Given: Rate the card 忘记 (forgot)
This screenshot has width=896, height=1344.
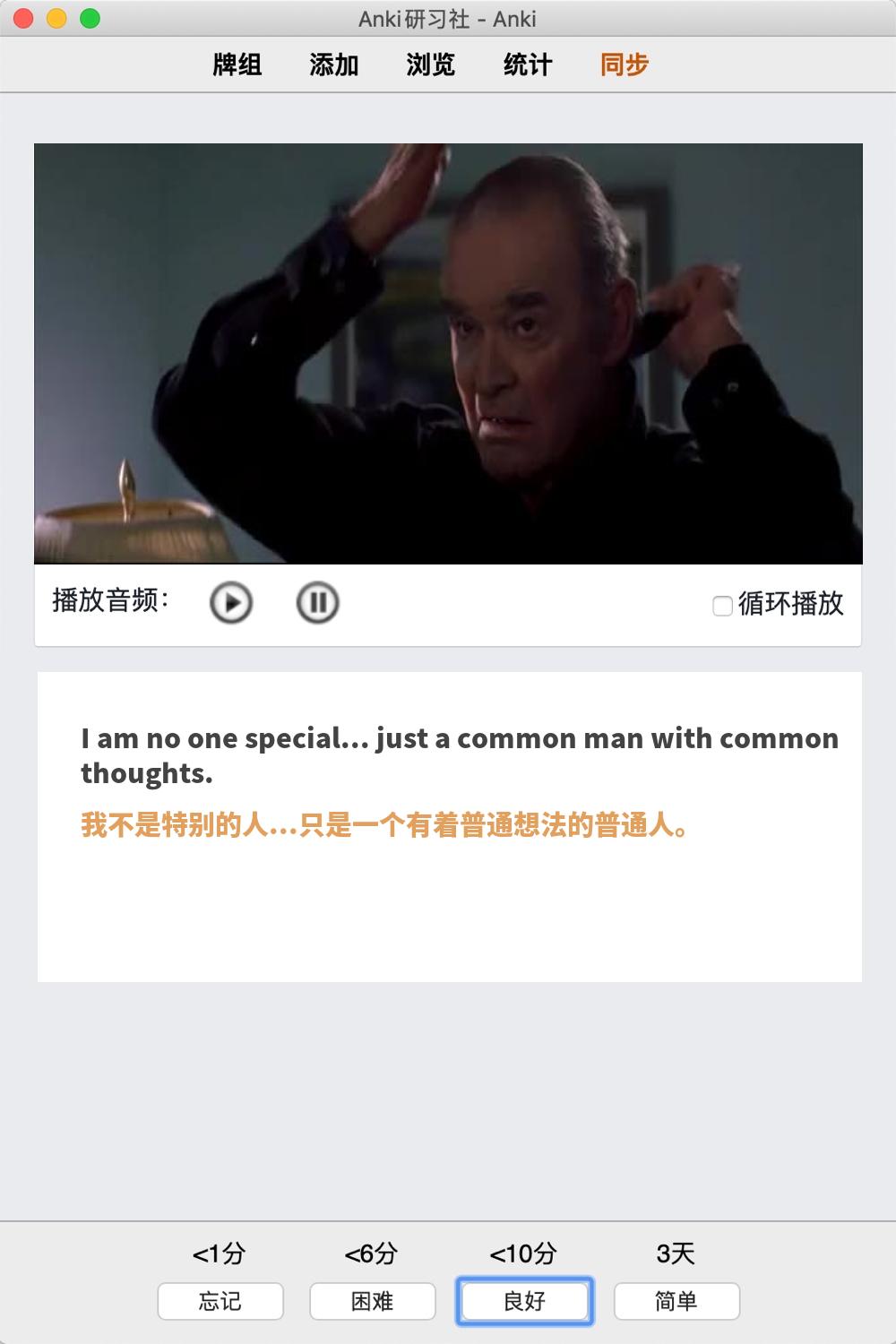Looking at the screenshot, I should 220,1301.
